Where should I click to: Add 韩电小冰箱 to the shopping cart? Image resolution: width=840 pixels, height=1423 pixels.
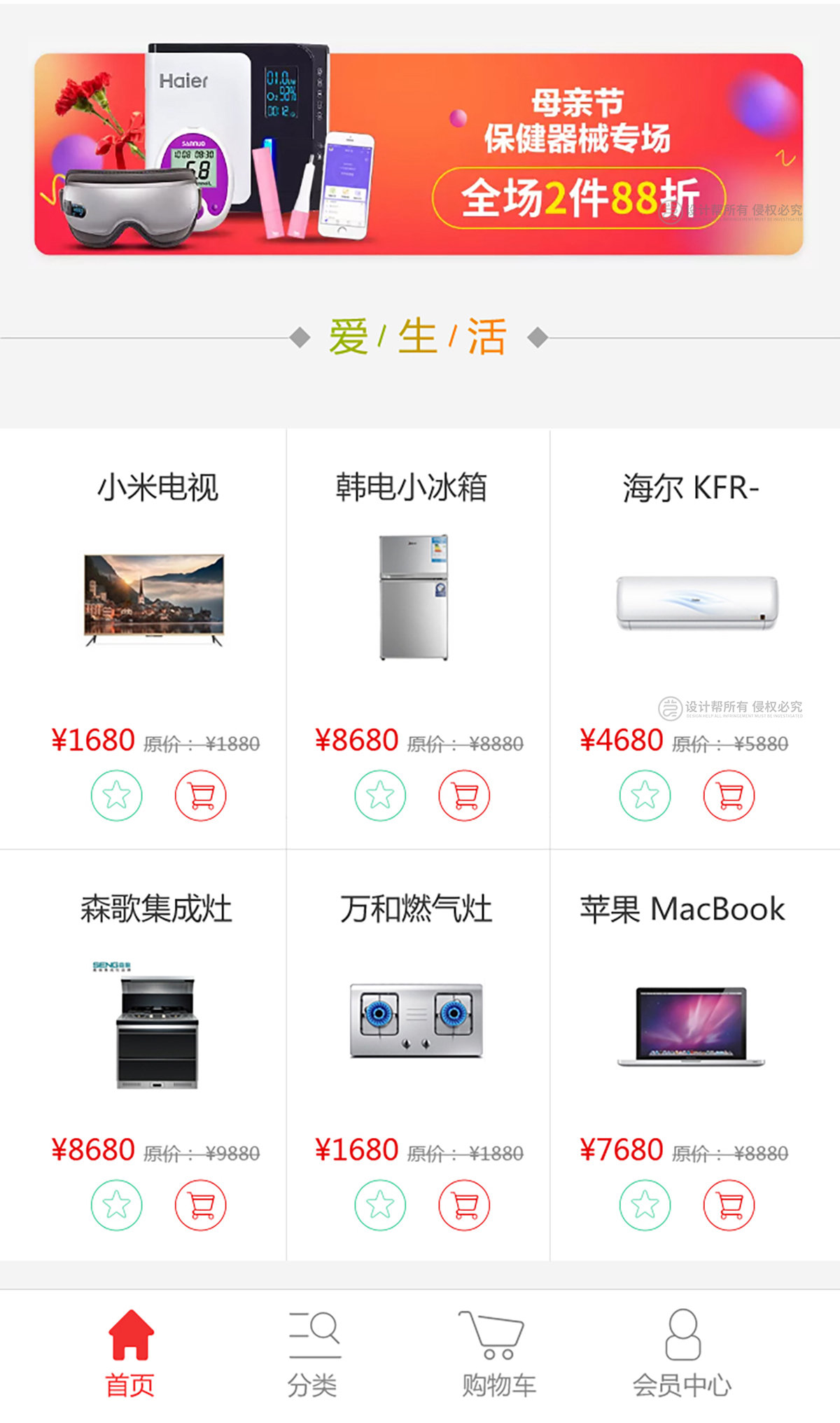coord(464,795)
